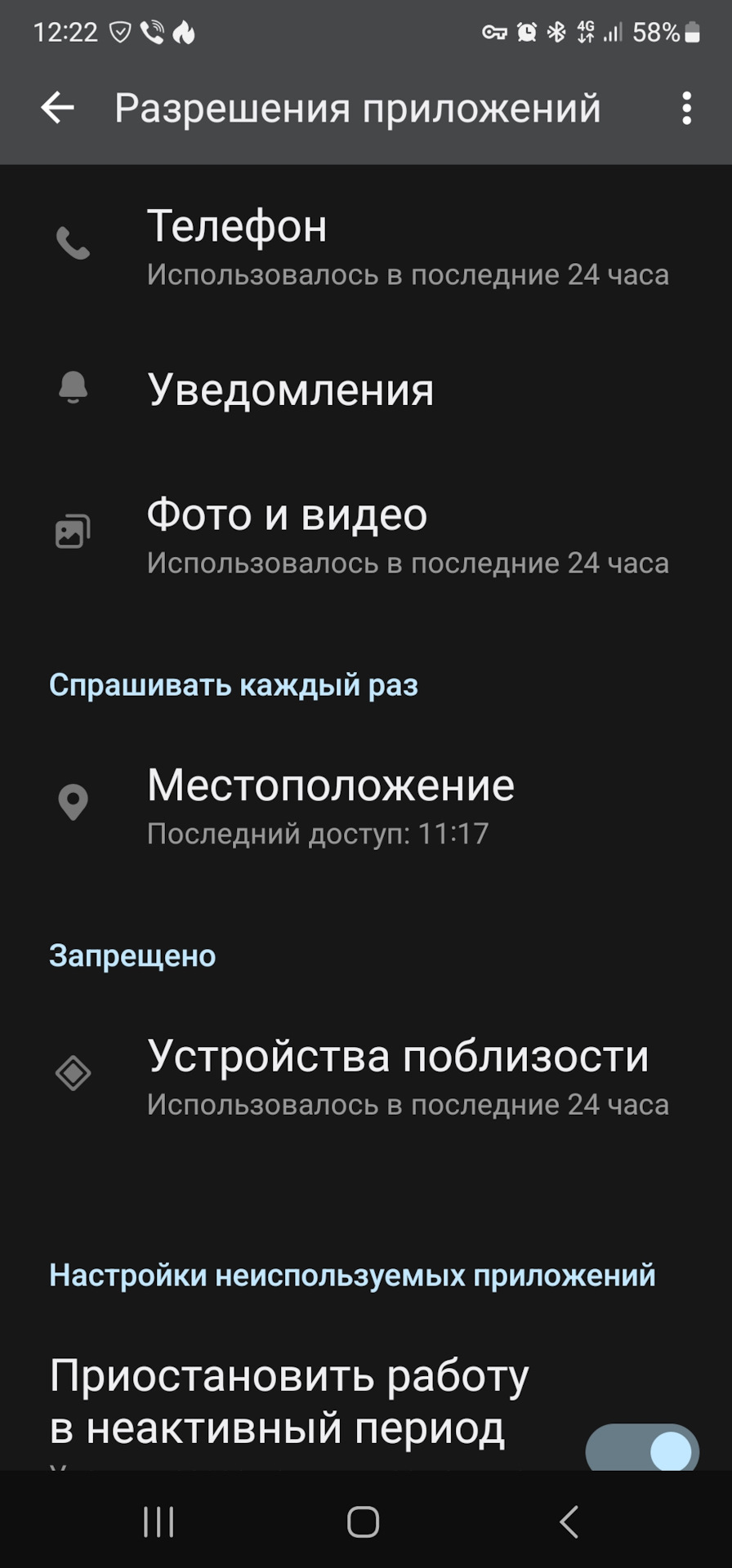Image resolution: width=732 pixels, height=1568 pixels.
Task: Tap the 4G network indicator in the status bar
Action: point(586,31)
